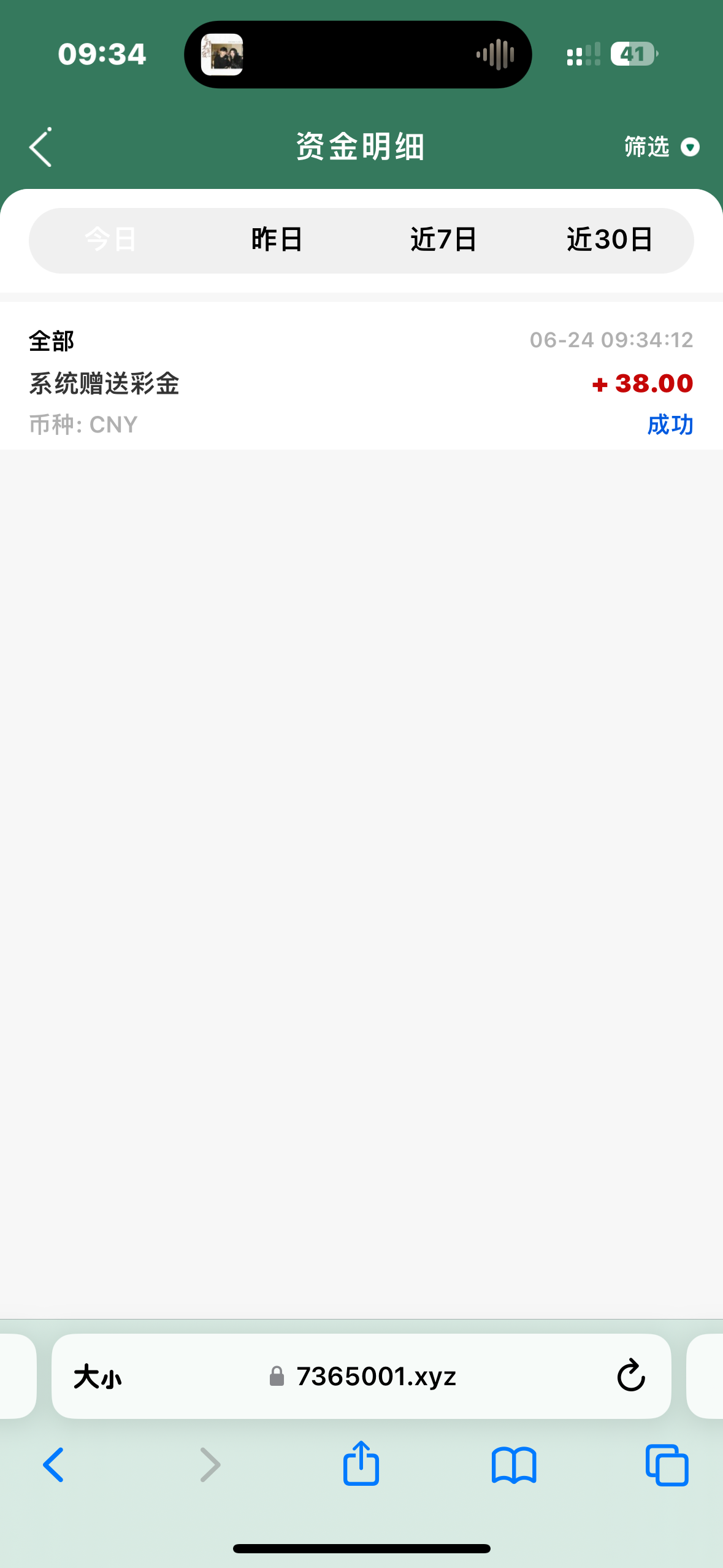Open the 系统赠送彩金 transaction record
723x1568 pixels.
tap(361, 382)
